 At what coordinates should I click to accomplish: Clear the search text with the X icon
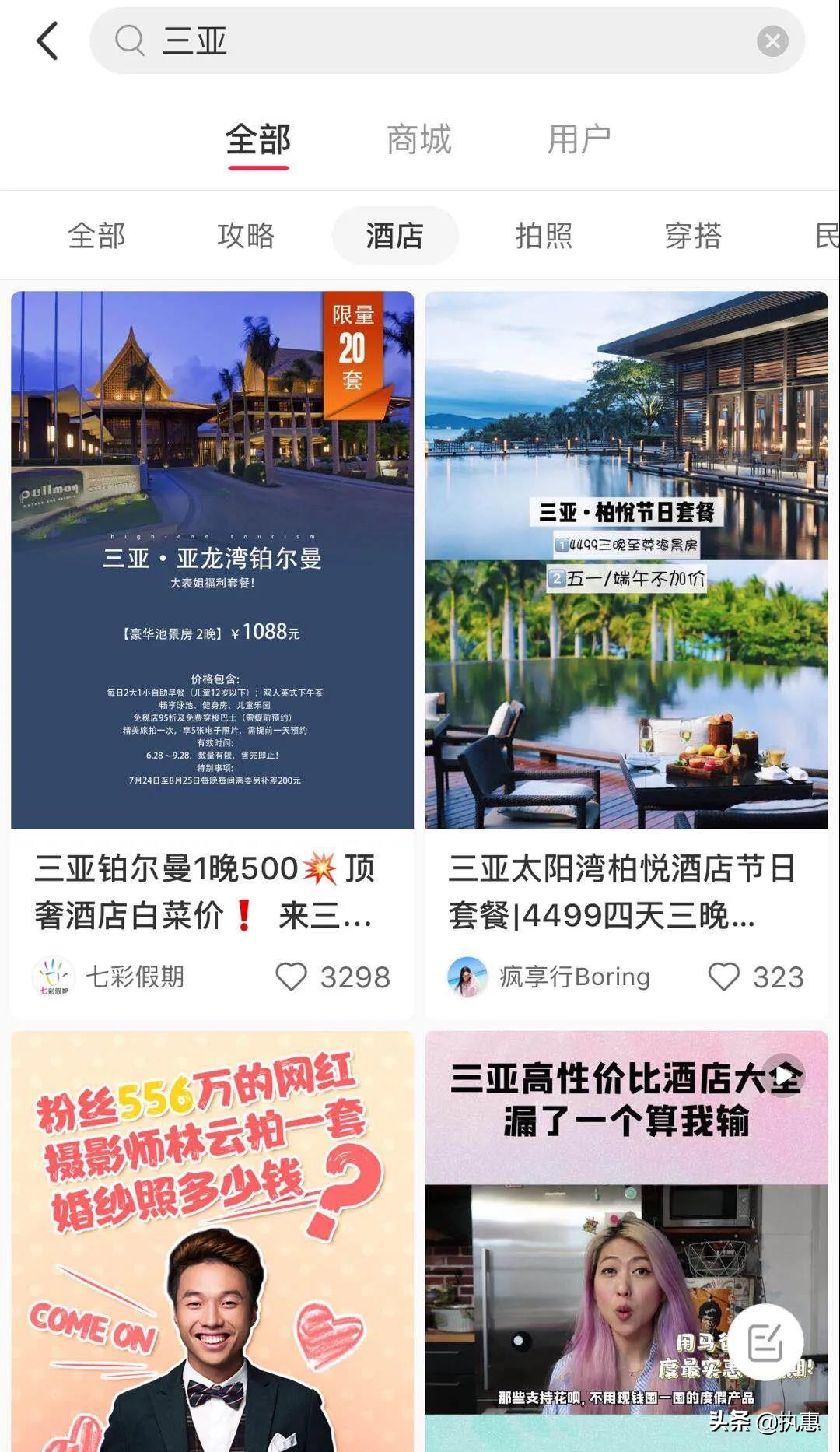(x=772, y=40)
